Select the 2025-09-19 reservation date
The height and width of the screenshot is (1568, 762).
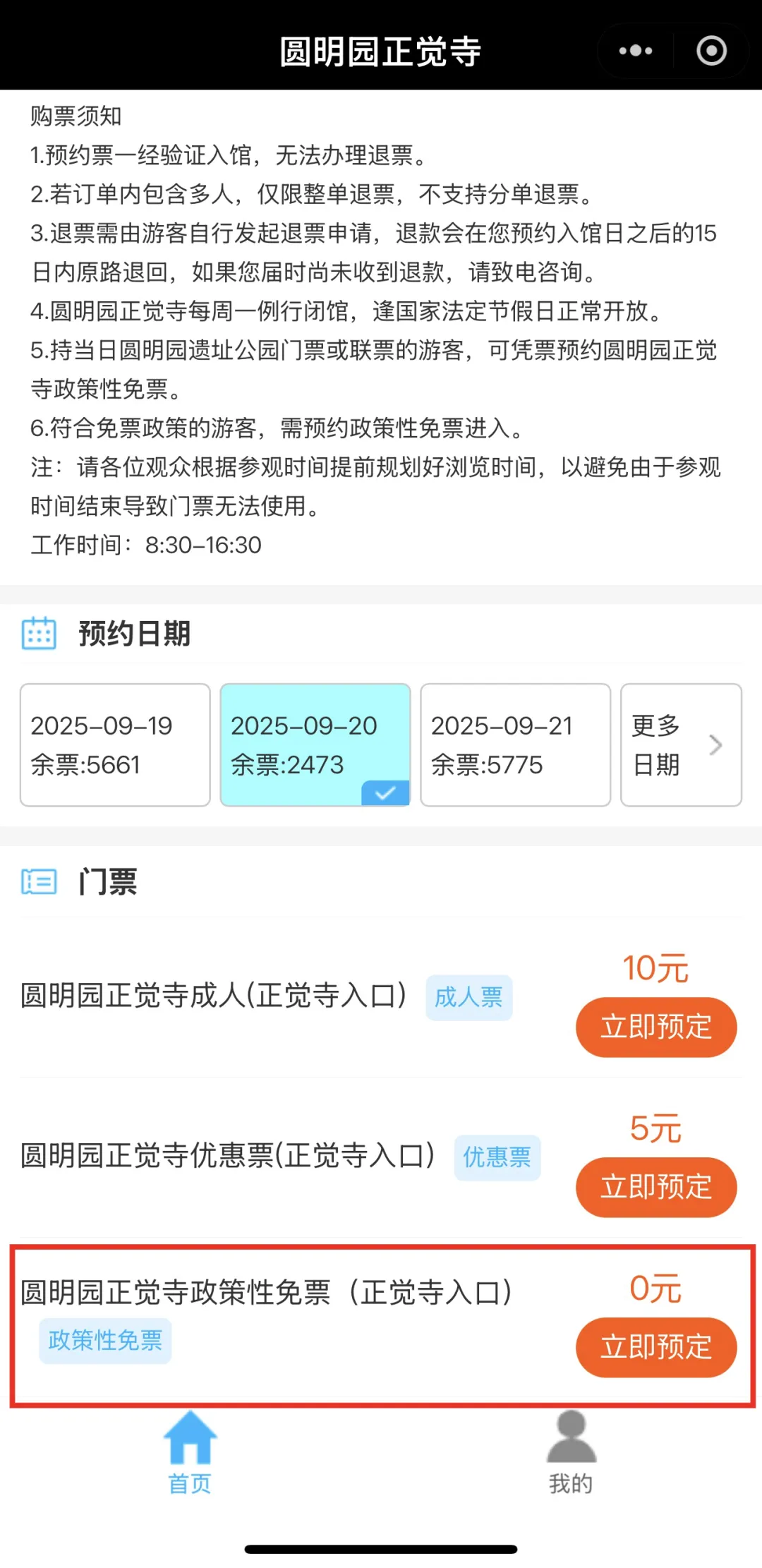115,744
